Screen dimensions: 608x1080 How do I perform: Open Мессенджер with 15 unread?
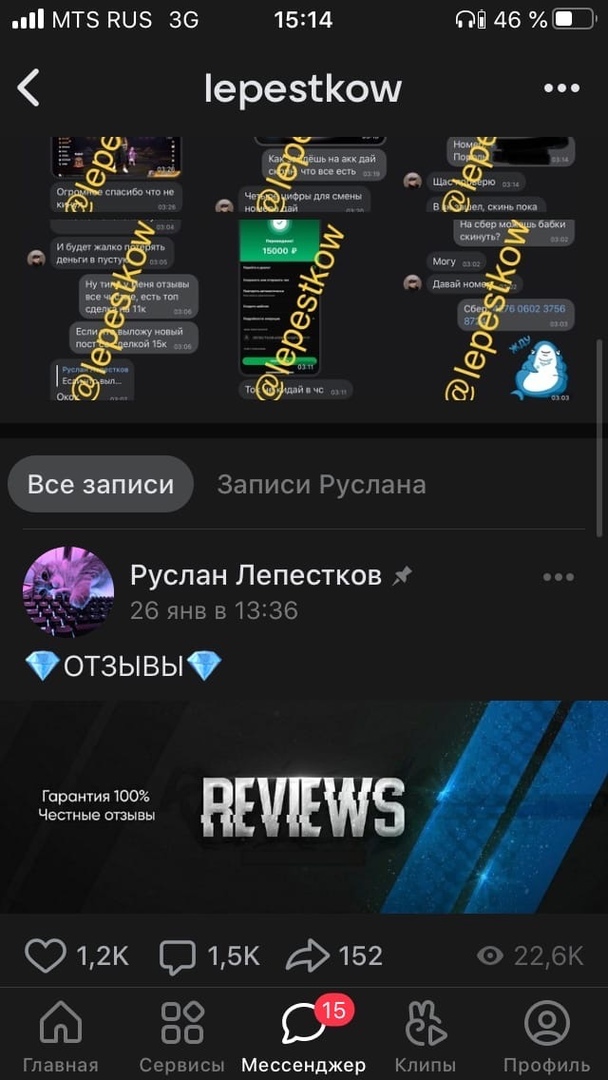coord(304,1037)
